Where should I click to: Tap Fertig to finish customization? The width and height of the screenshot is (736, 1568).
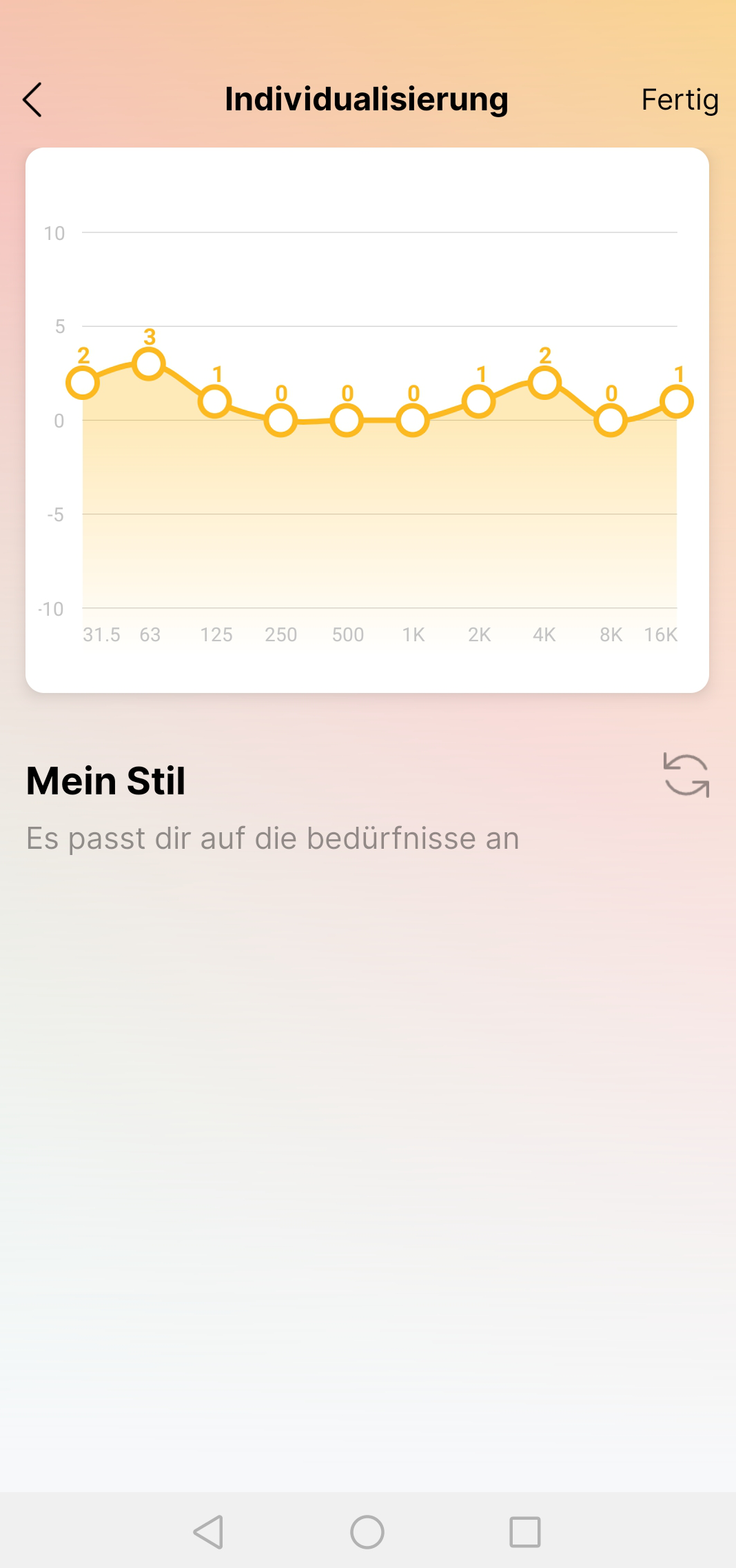pos(679,100)
